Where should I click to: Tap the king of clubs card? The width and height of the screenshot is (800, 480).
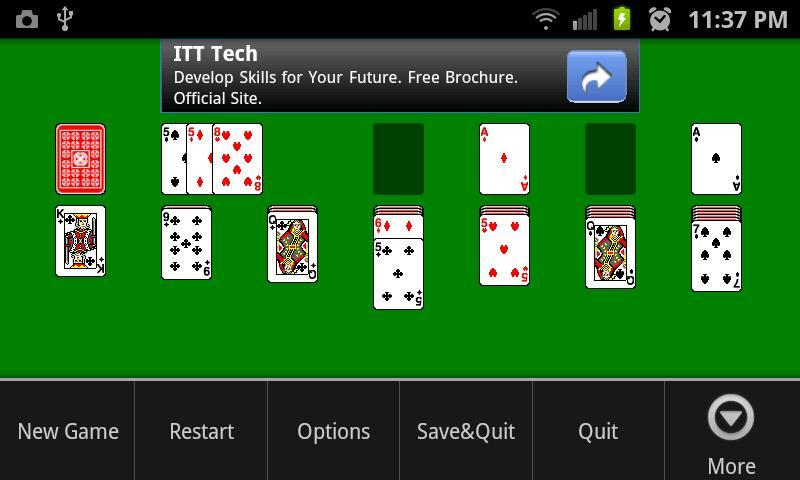(80, 241)
